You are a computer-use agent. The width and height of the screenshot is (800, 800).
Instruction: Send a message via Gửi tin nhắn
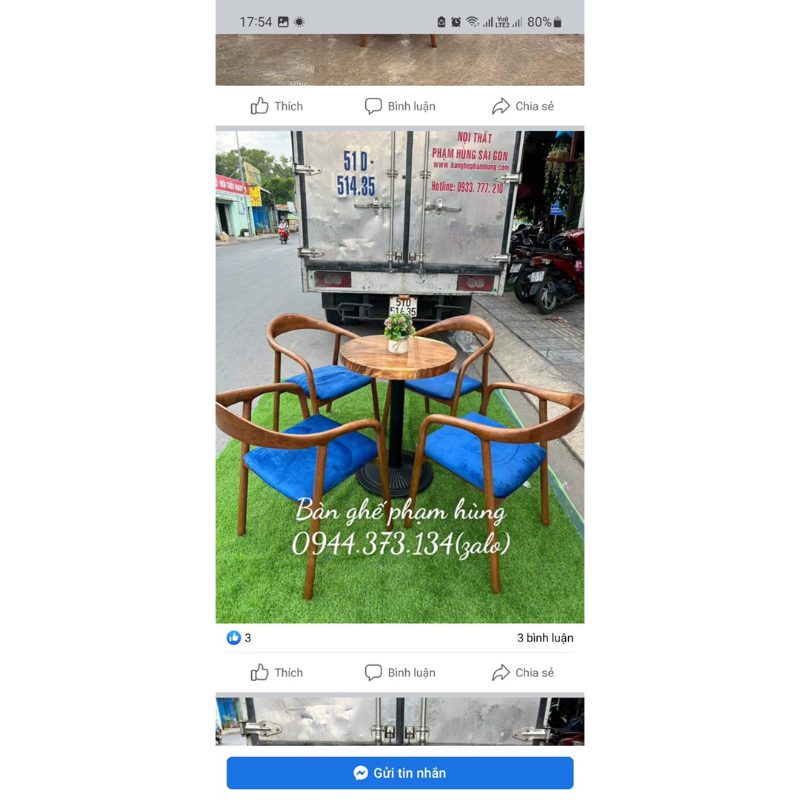tap(400, 773)
